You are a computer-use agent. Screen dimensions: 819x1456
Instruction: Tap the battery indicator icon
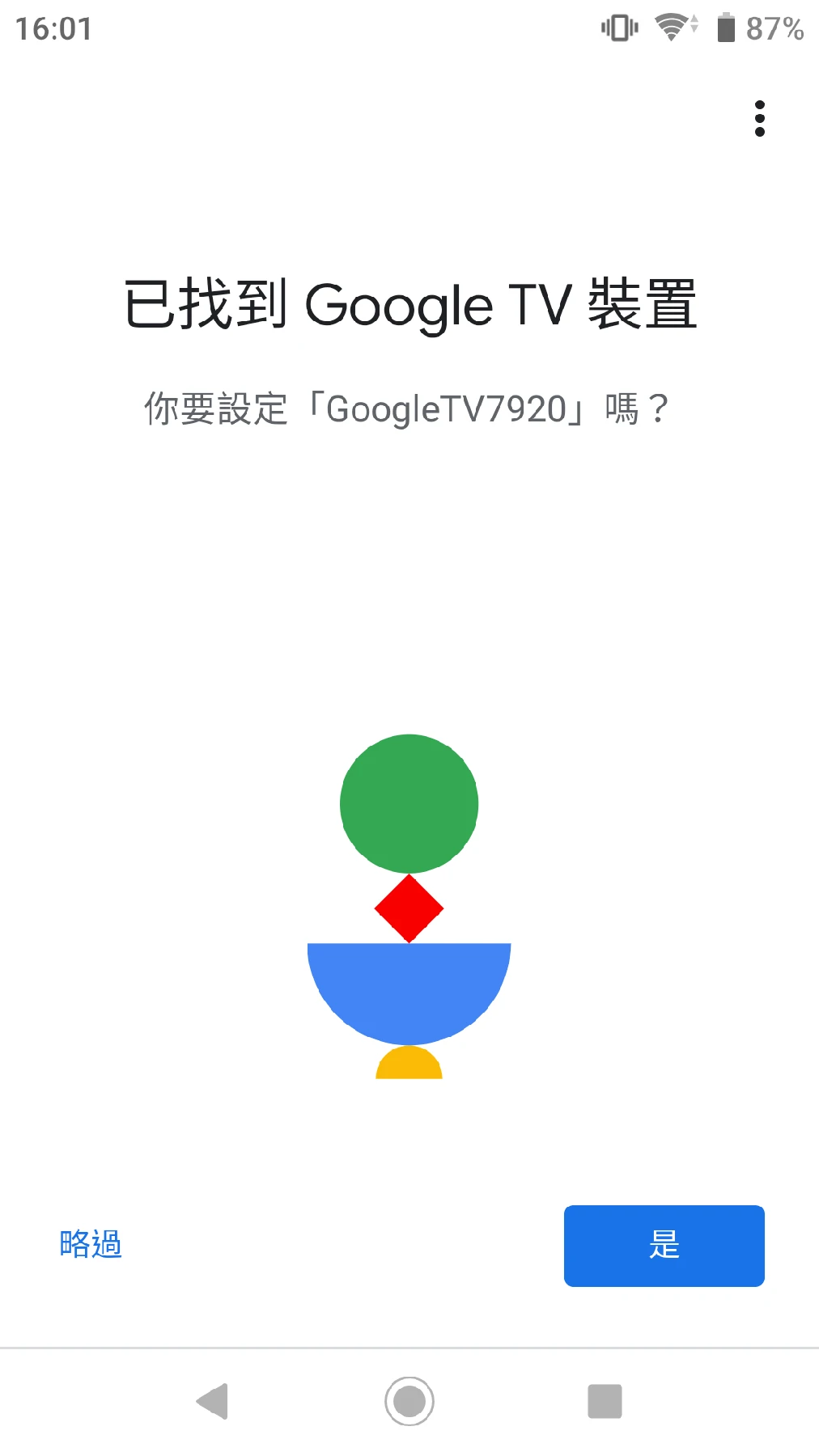pos(726,28)
